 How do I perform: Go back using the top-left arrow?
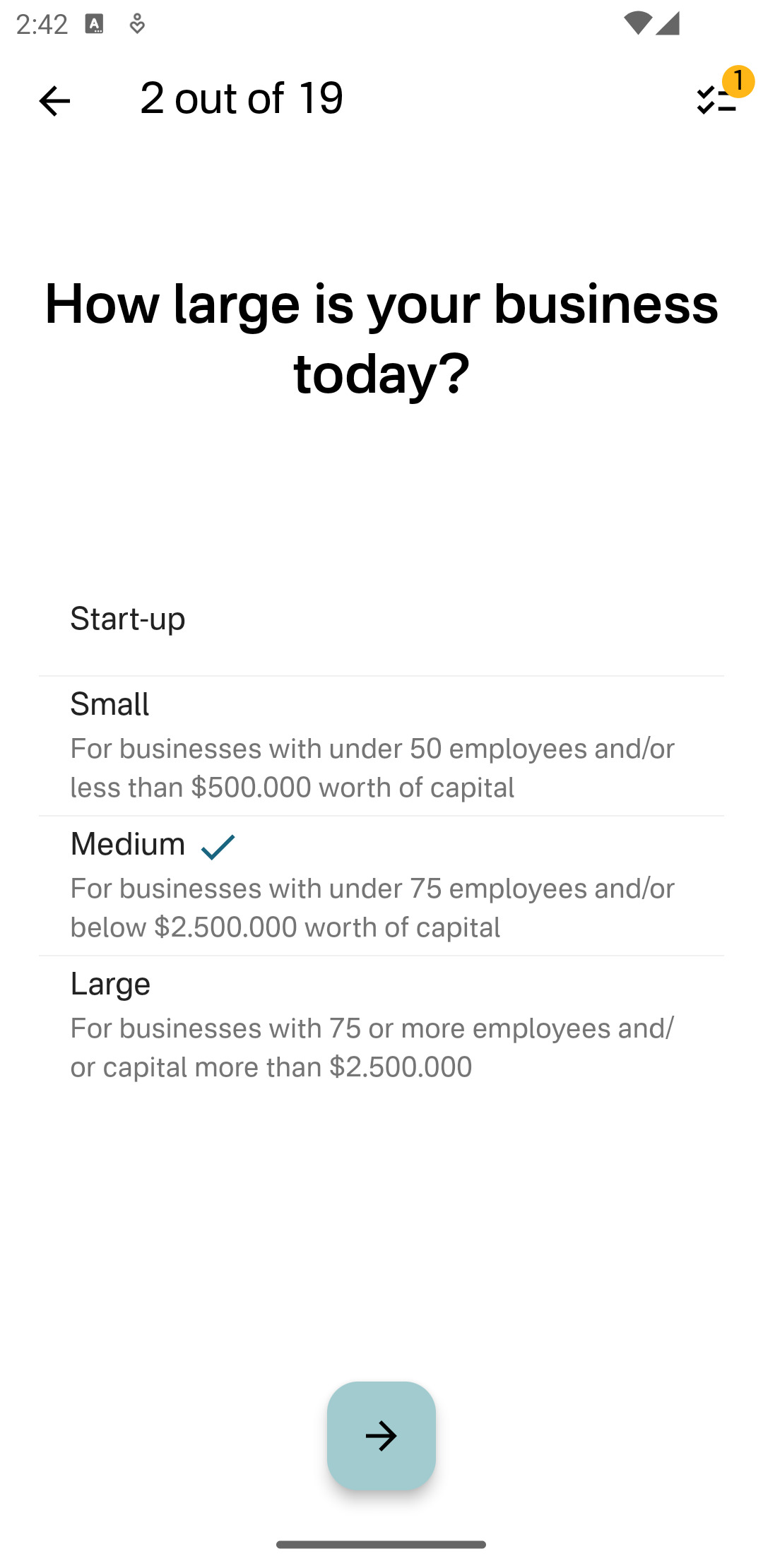pos(54,101)
